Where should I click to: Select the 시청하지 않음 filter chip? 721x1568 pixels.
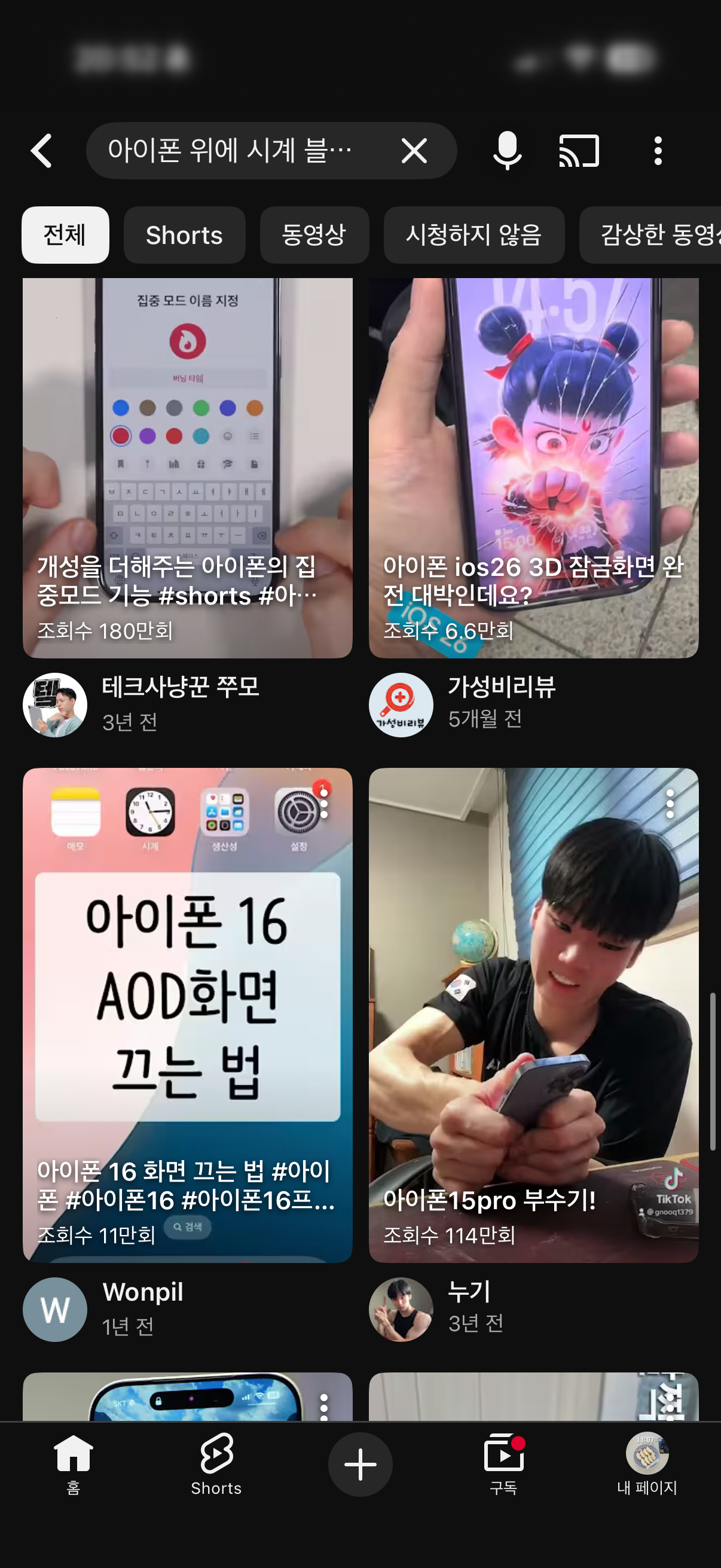[x=473, y=235]
